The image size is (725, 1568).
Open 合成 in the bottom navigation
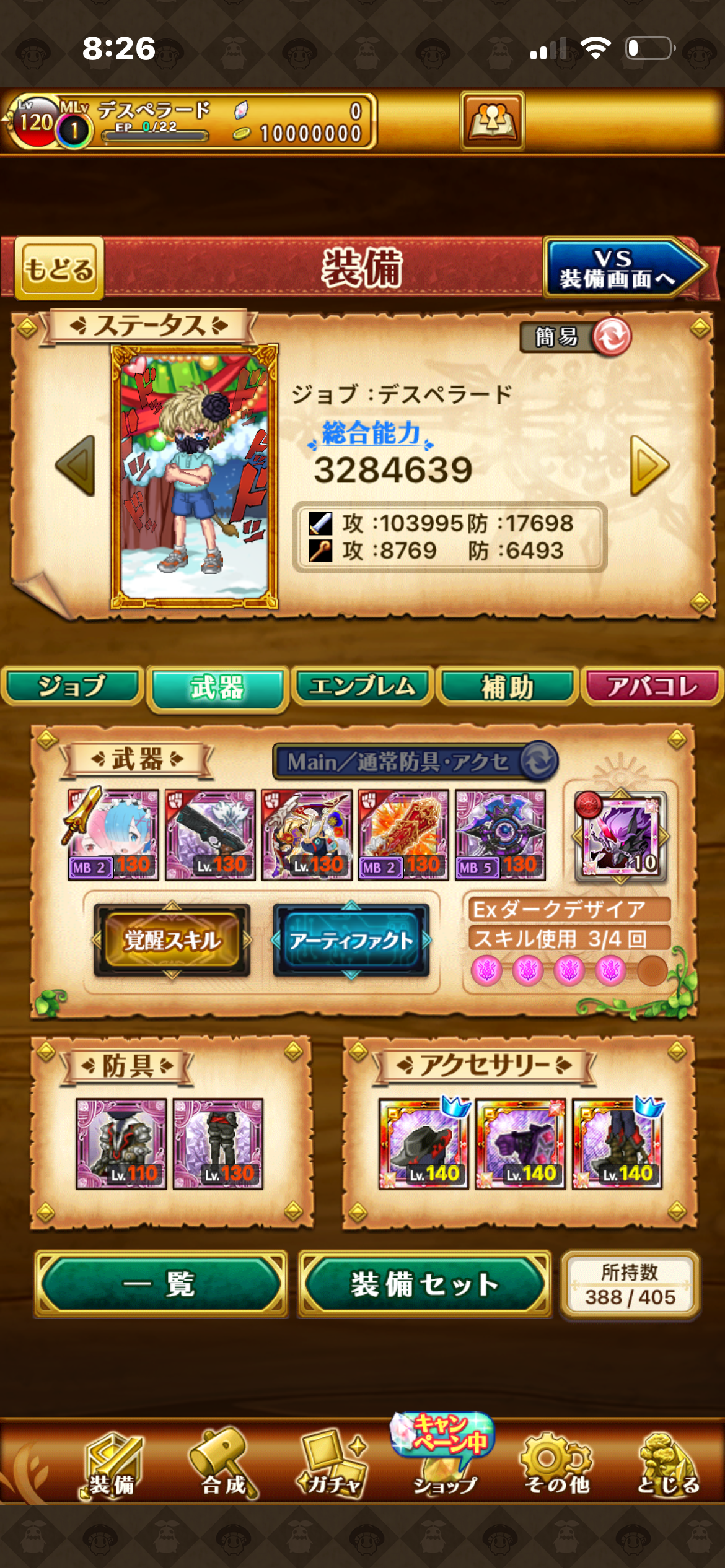(x=223, y=1465)
